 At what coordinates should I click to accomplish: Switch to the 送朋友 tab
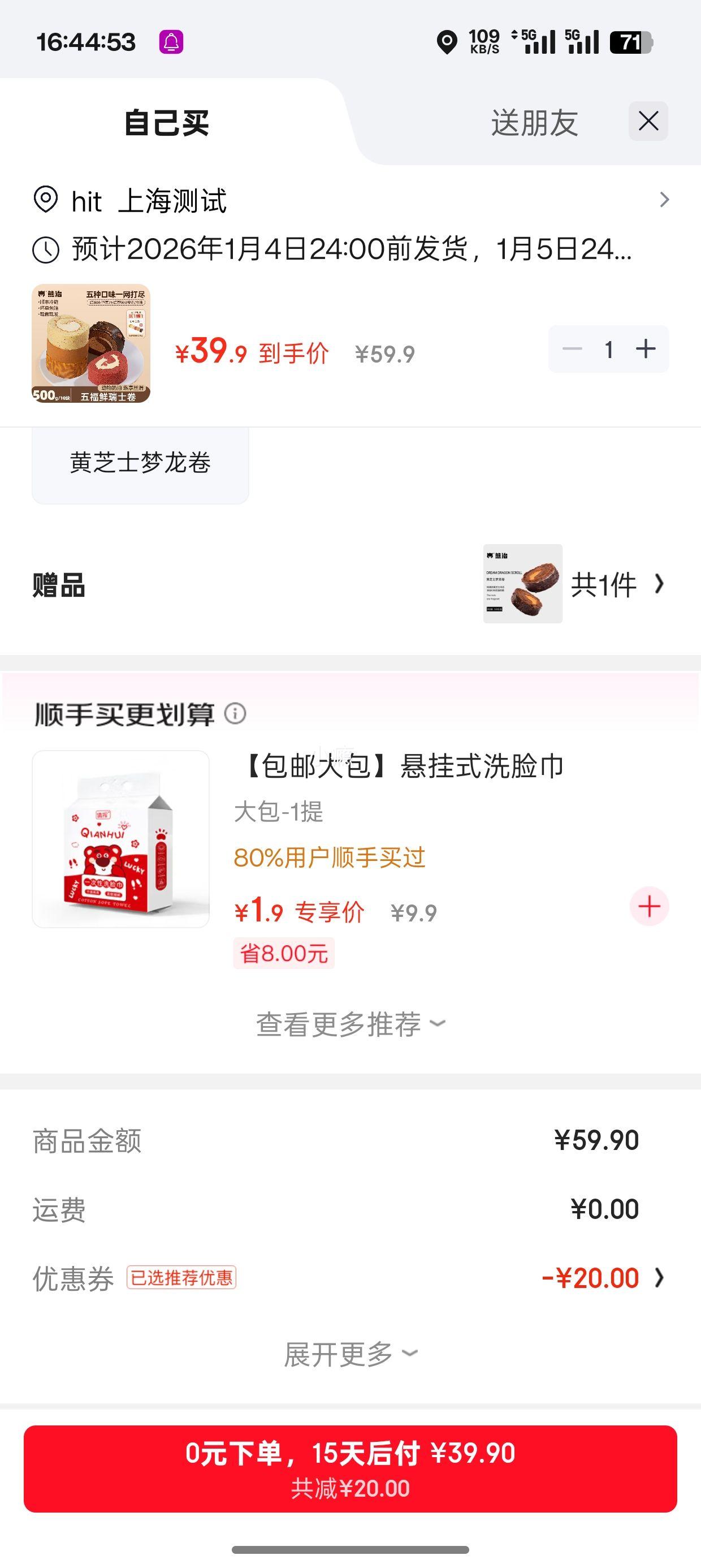[x=534, y=122]
